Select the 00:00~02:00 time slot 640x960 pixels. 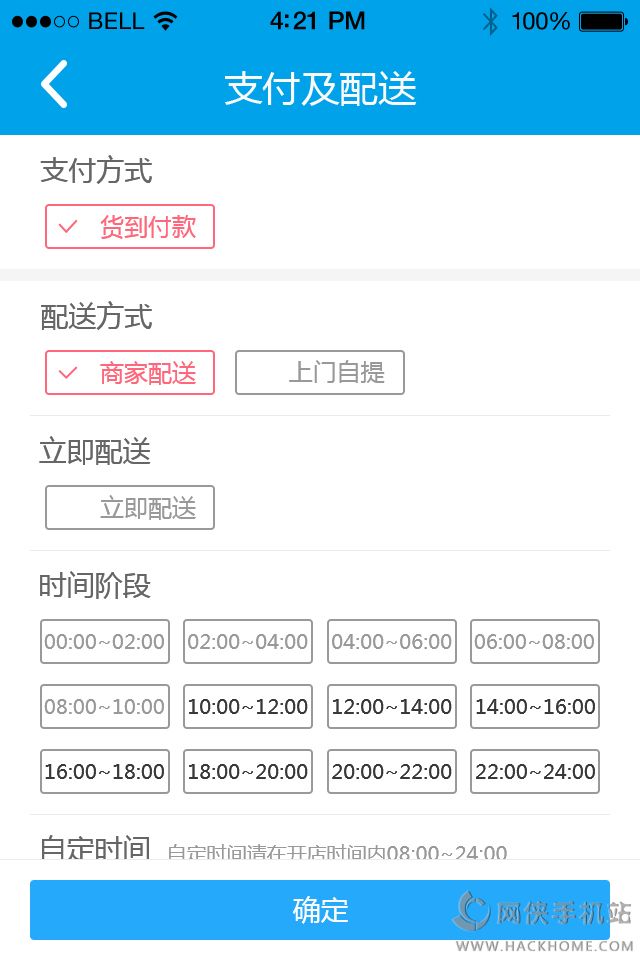105,642
